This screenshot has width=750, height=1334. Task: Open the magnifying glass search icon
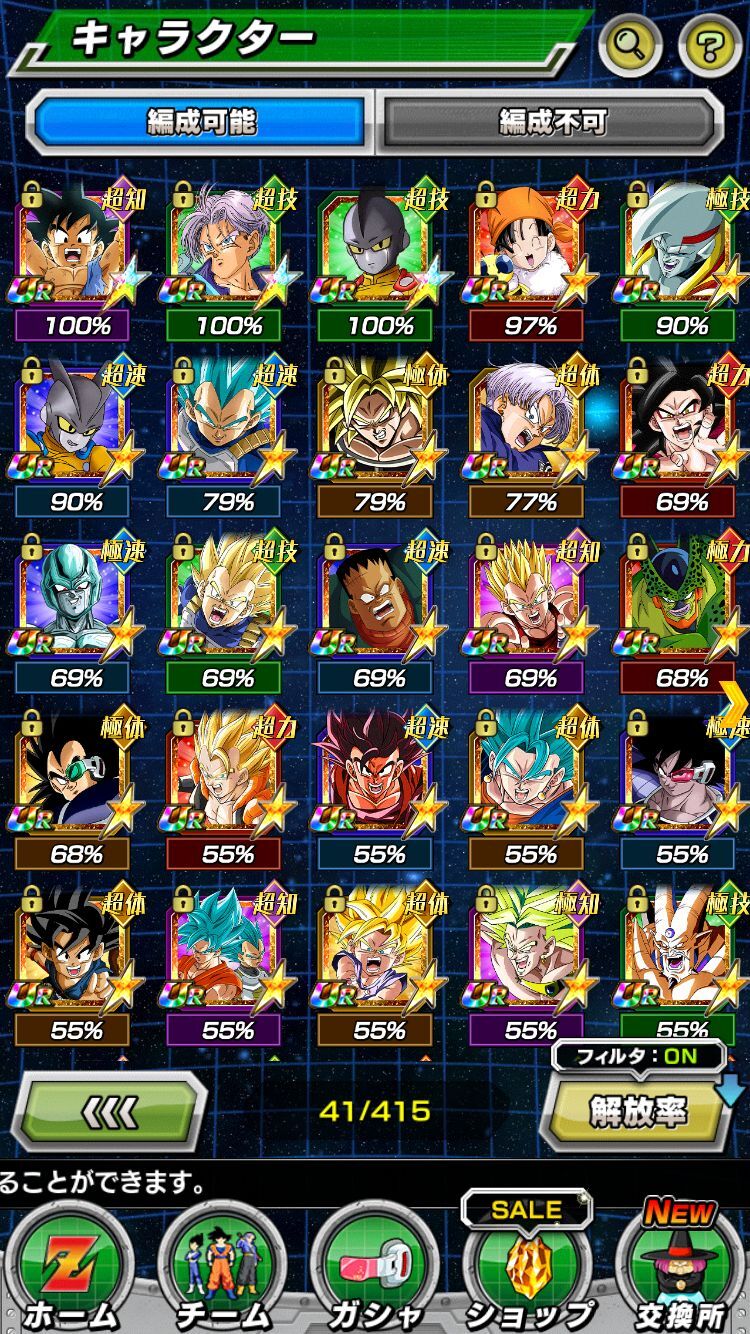(x=630, y=45)
